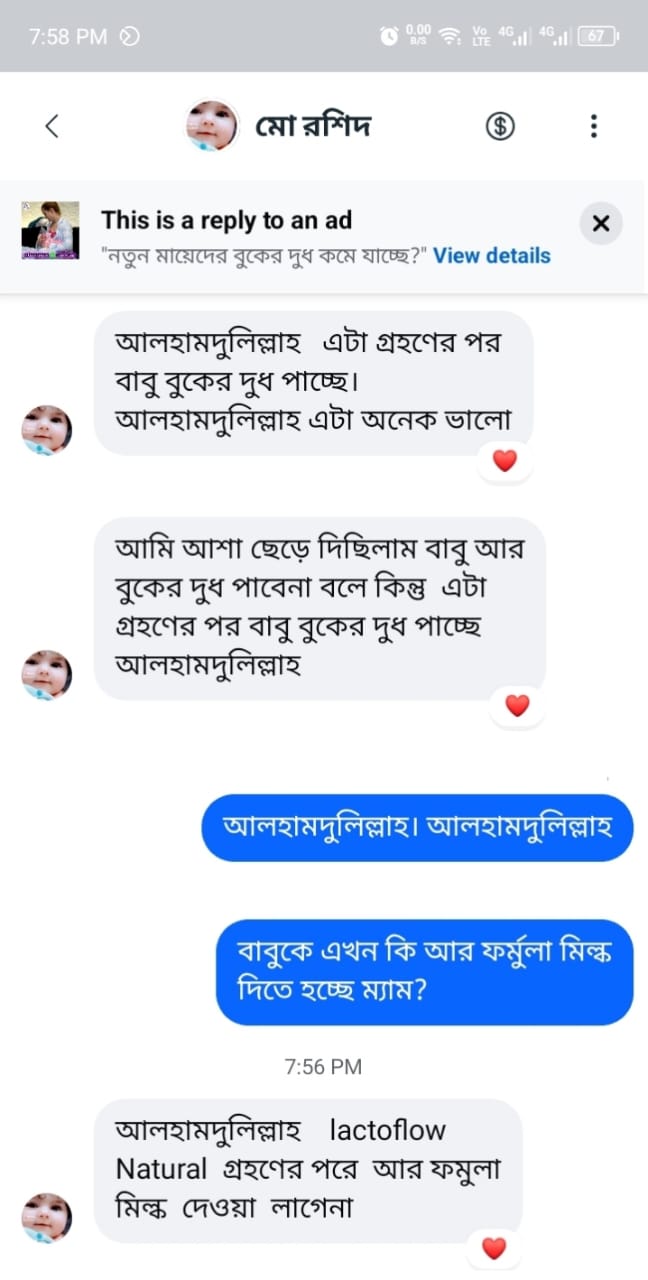Tap heart reaction on 'আমি আশা ছেড়ে' message
Viewport: 648px width, 1280px height.
[517, 706]
